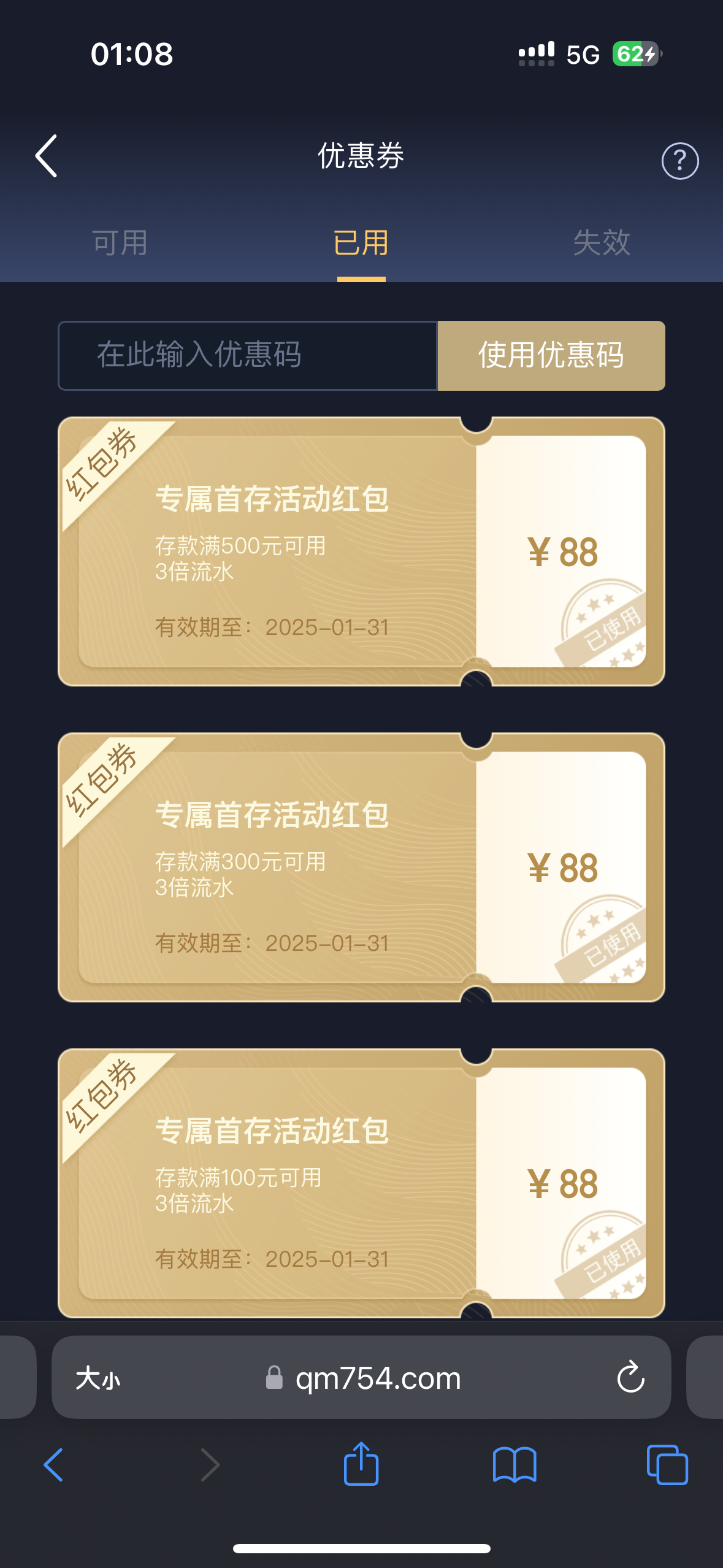The height and width of the screenshot is (1568, 723).
Task: Open the coupon requiring 500元 deposit
Action: point(361,551)
